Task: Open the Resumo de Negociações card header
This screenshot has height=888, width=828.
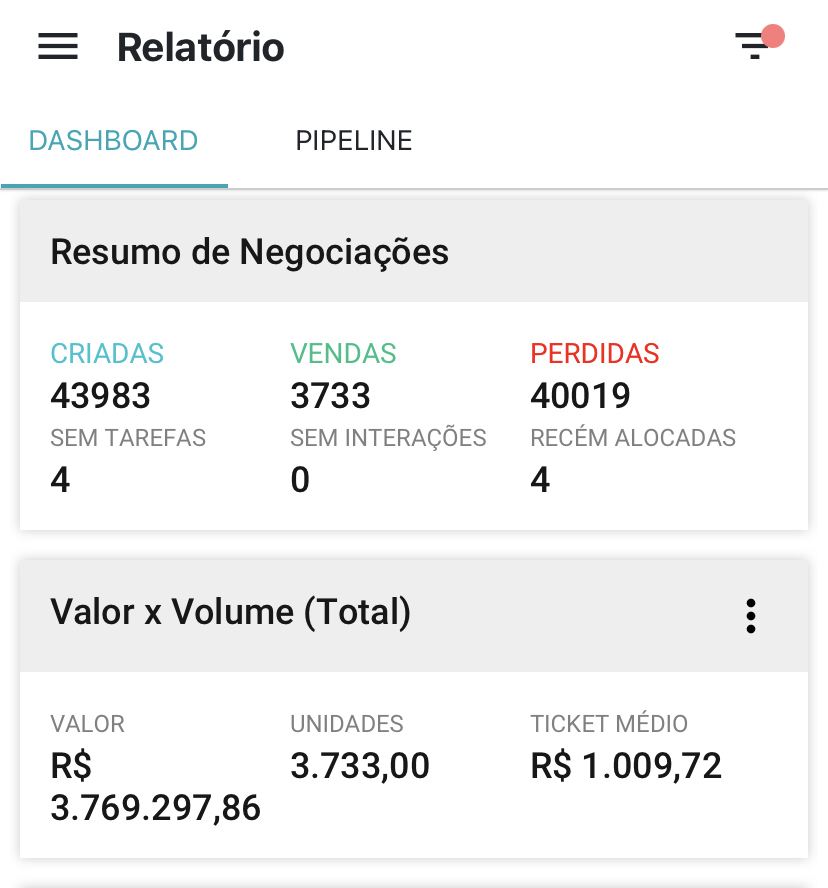Action: click(x=250, y=251)
